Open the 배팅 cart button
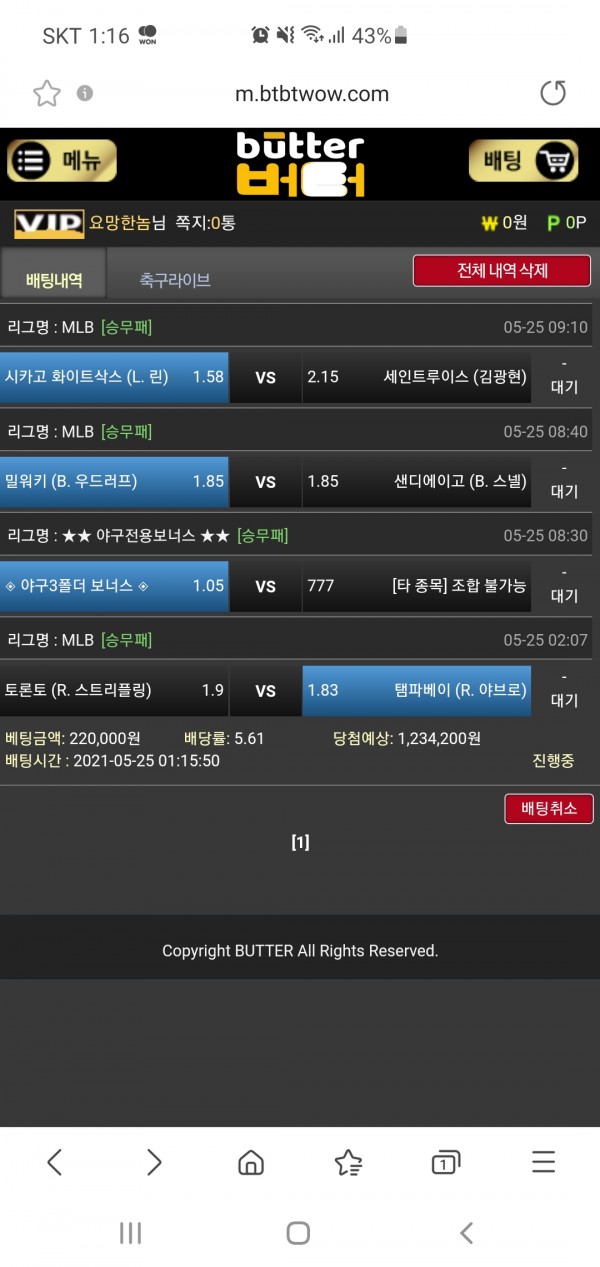This screenshot has width=600, height=1267. [523, 161]
